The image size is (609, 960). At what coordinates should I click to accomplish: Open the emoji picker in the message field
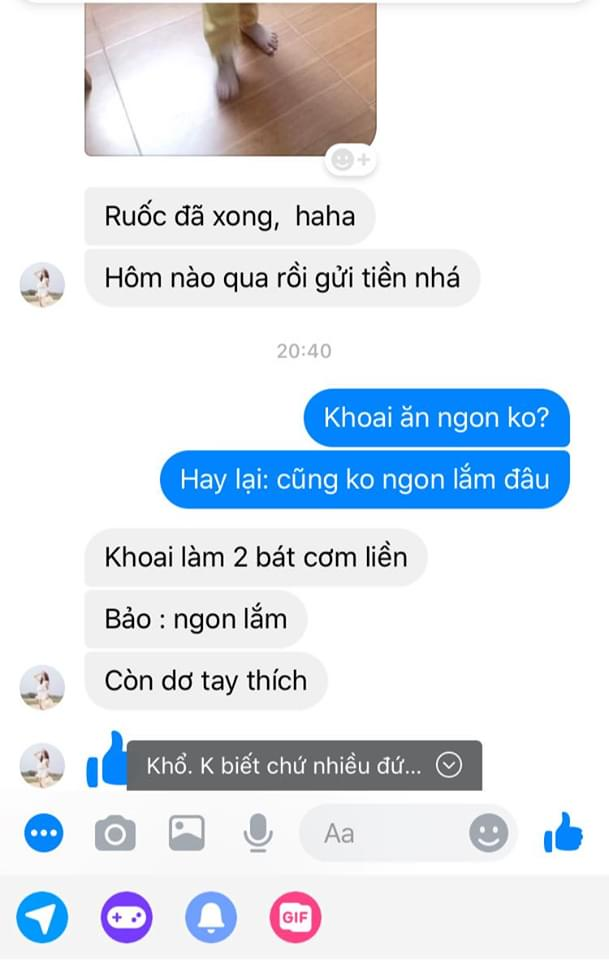488,833
